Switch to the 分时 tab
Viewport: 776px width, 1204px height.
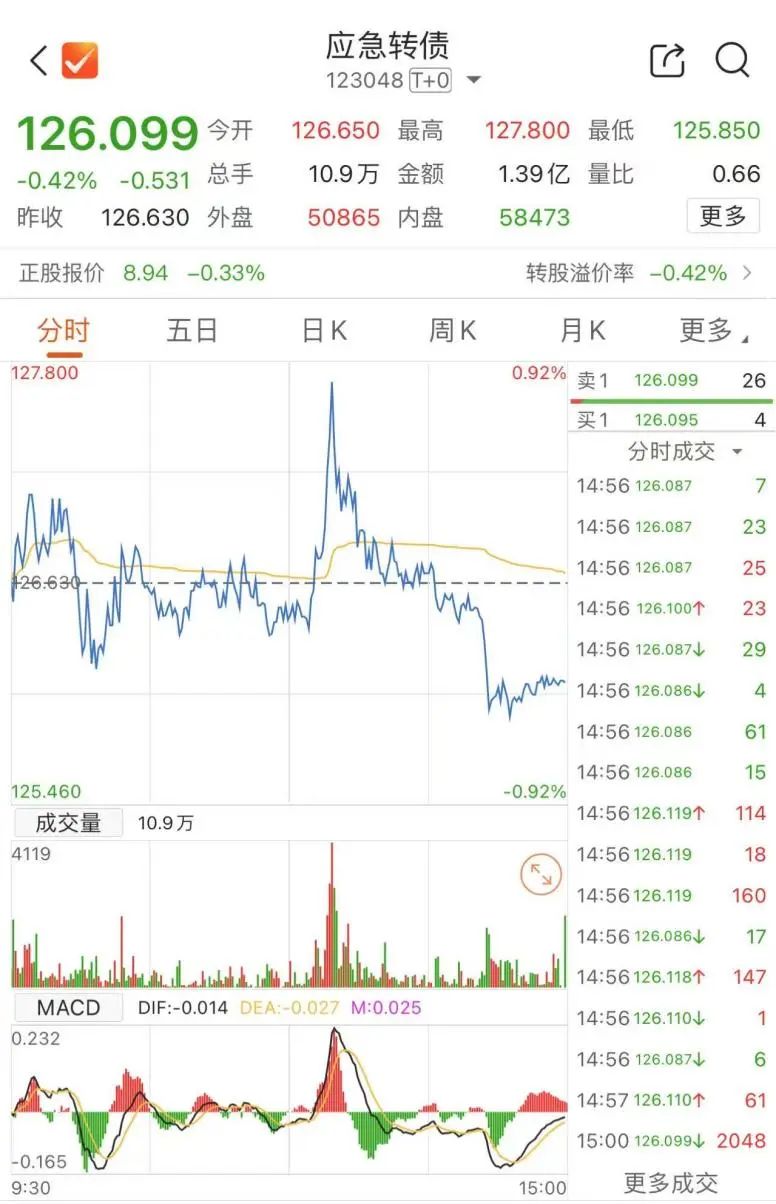tap(63, 331)
